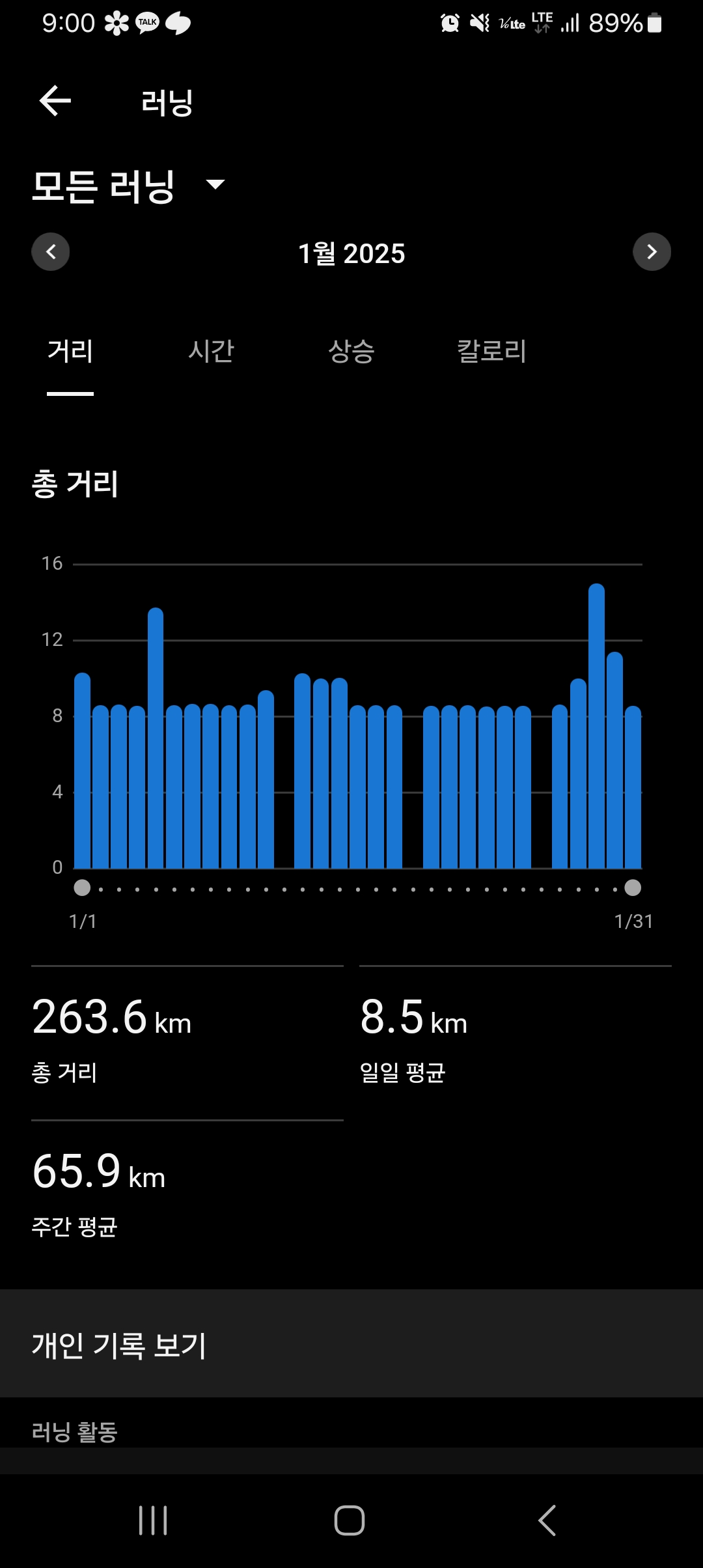703x1568 pixels.
Task: Select the 거리 tab
Action: tap(70, 352)
